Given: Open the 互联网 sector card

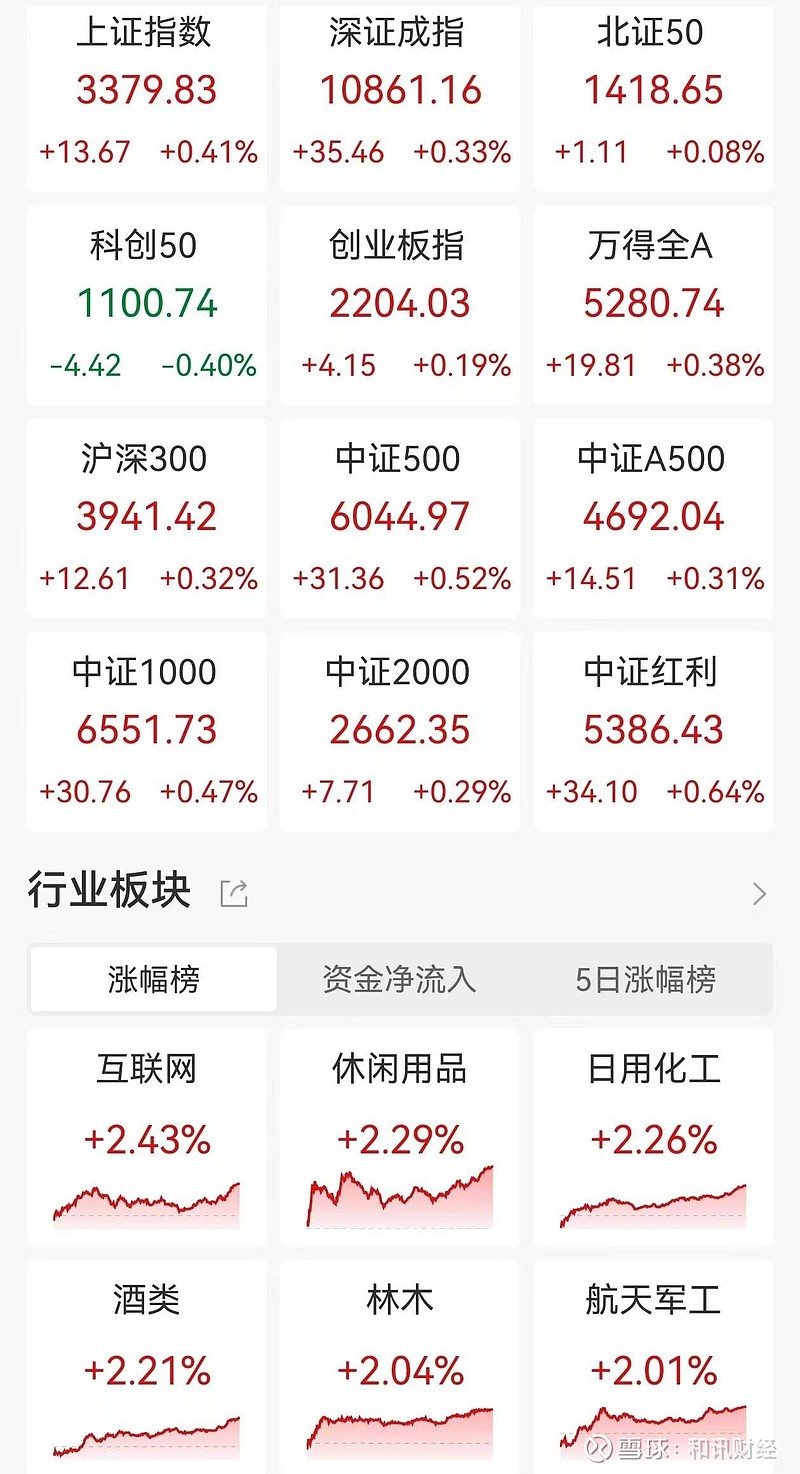Looking at the screenshot, I should coord(146,1137).
